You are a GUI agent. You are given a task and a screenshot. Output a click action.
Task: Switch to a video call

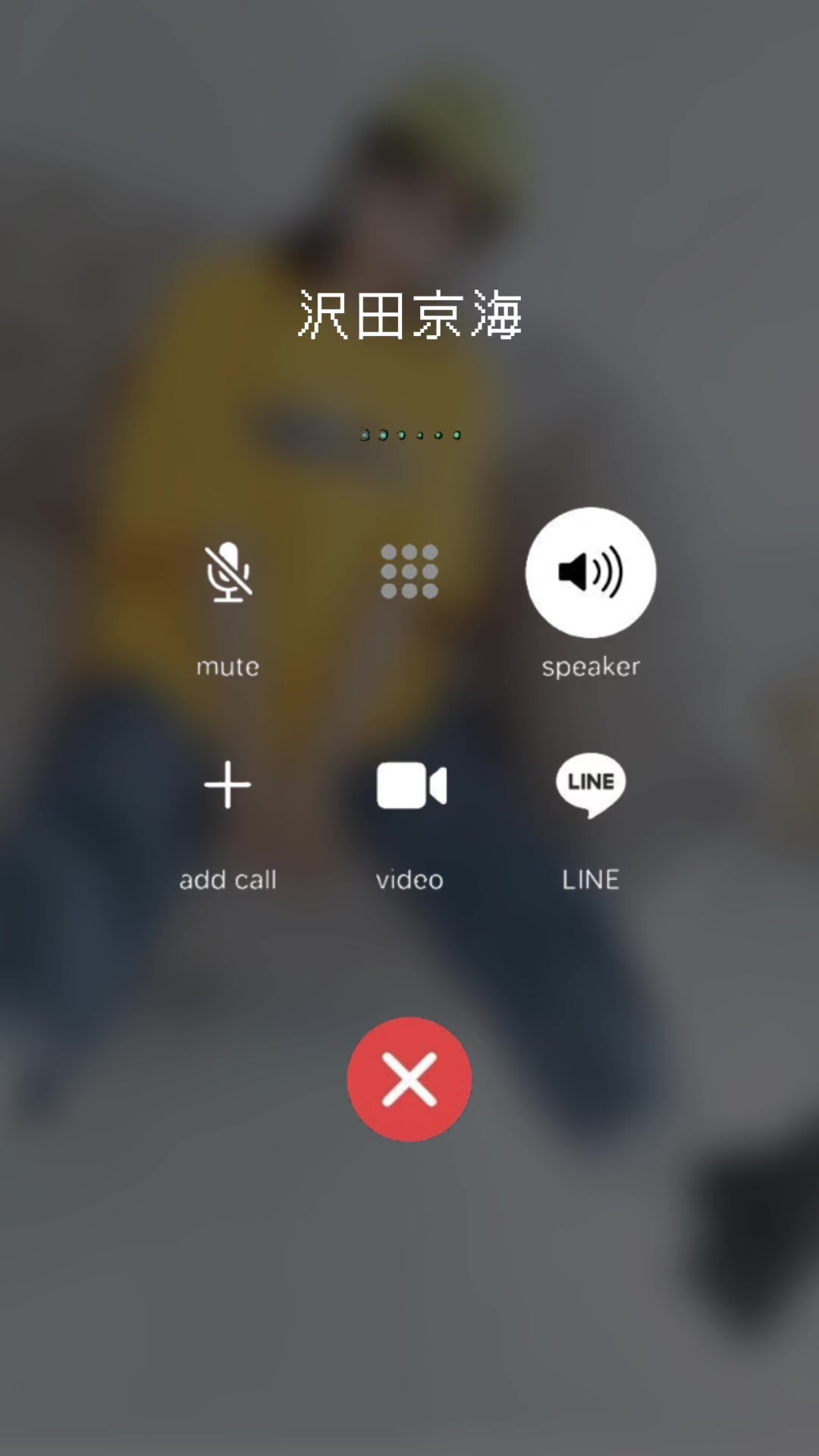click(410, 786)
